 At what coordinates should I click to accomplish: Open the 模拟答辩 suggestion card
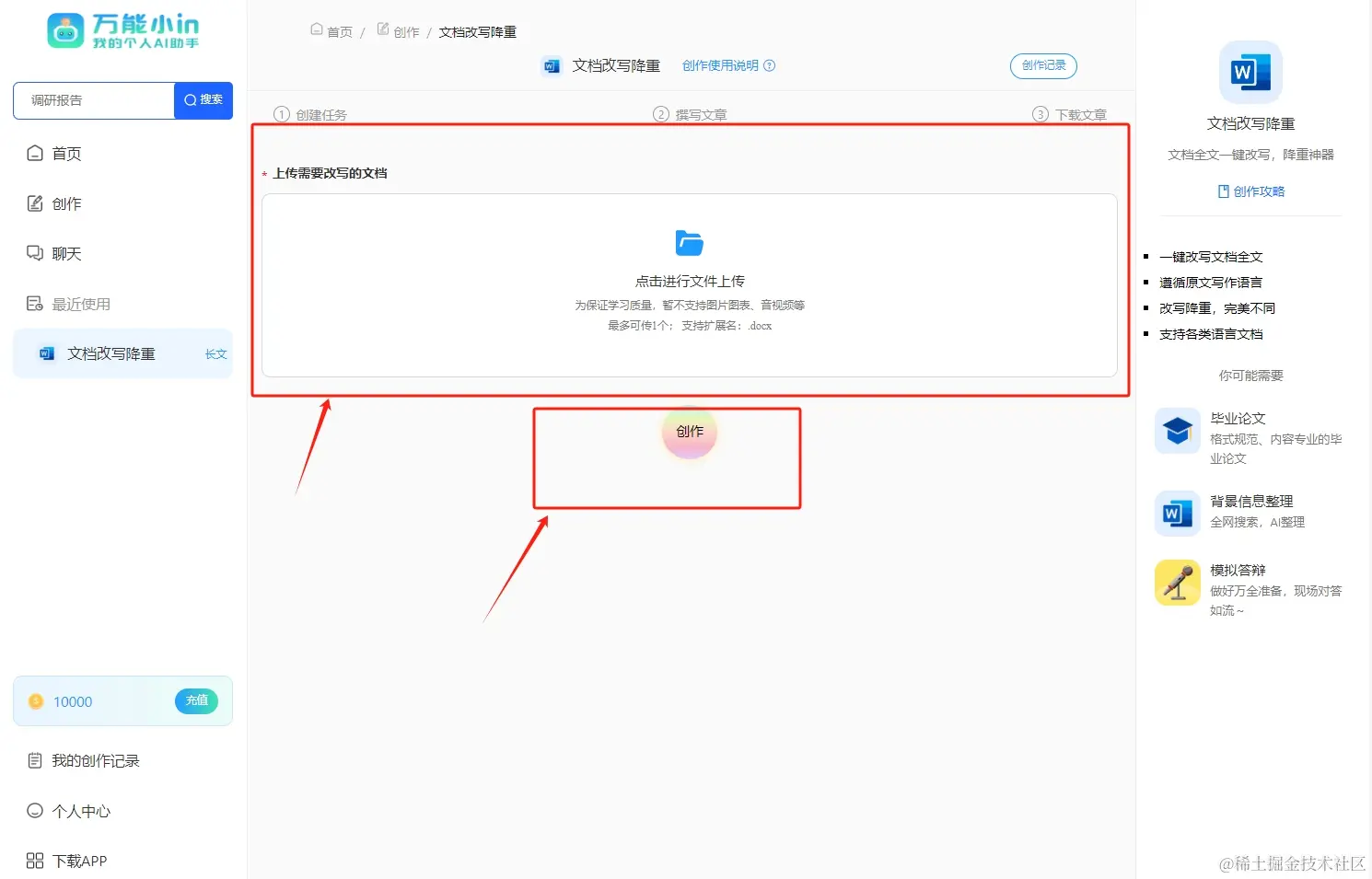(x=1249, y=588)
